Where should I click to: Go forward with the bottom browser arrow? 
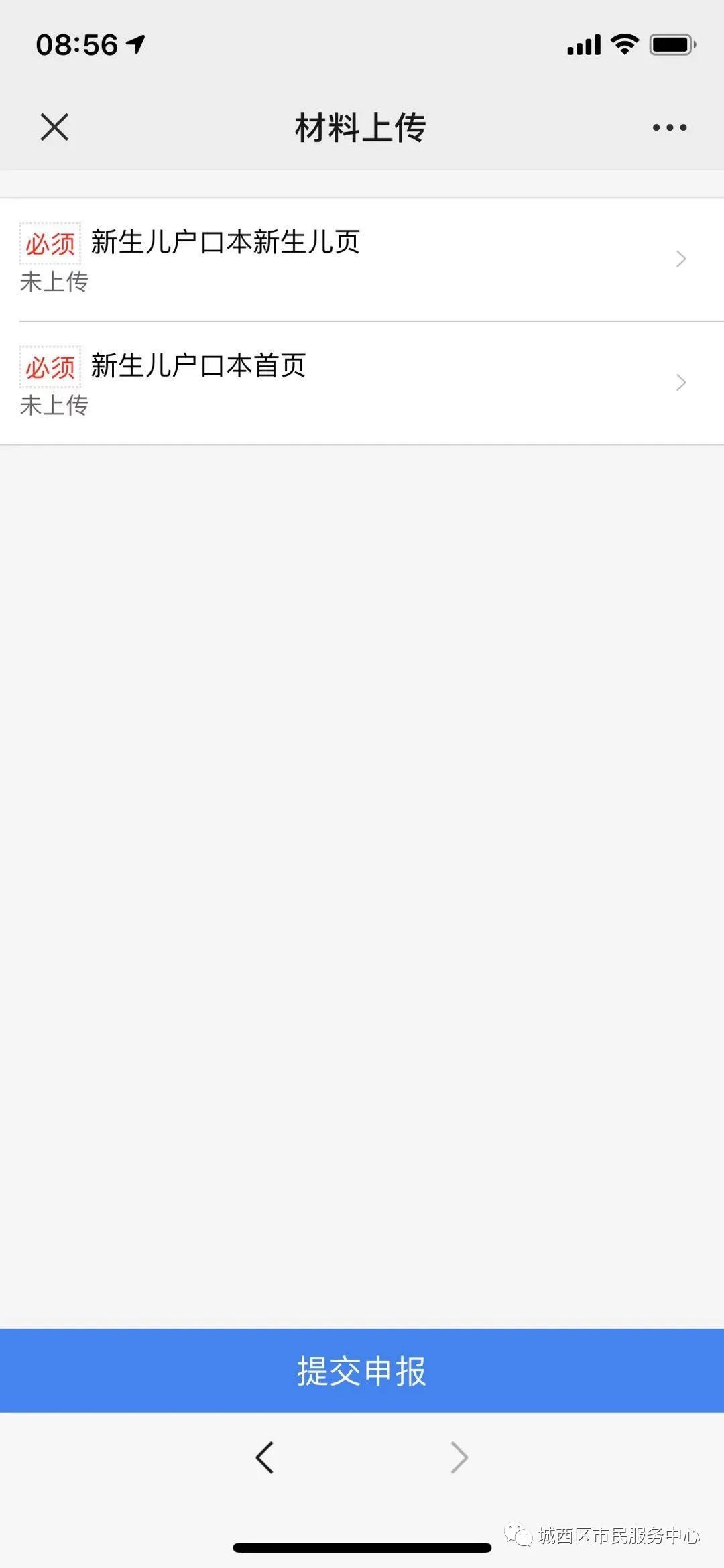[459, 1457]
